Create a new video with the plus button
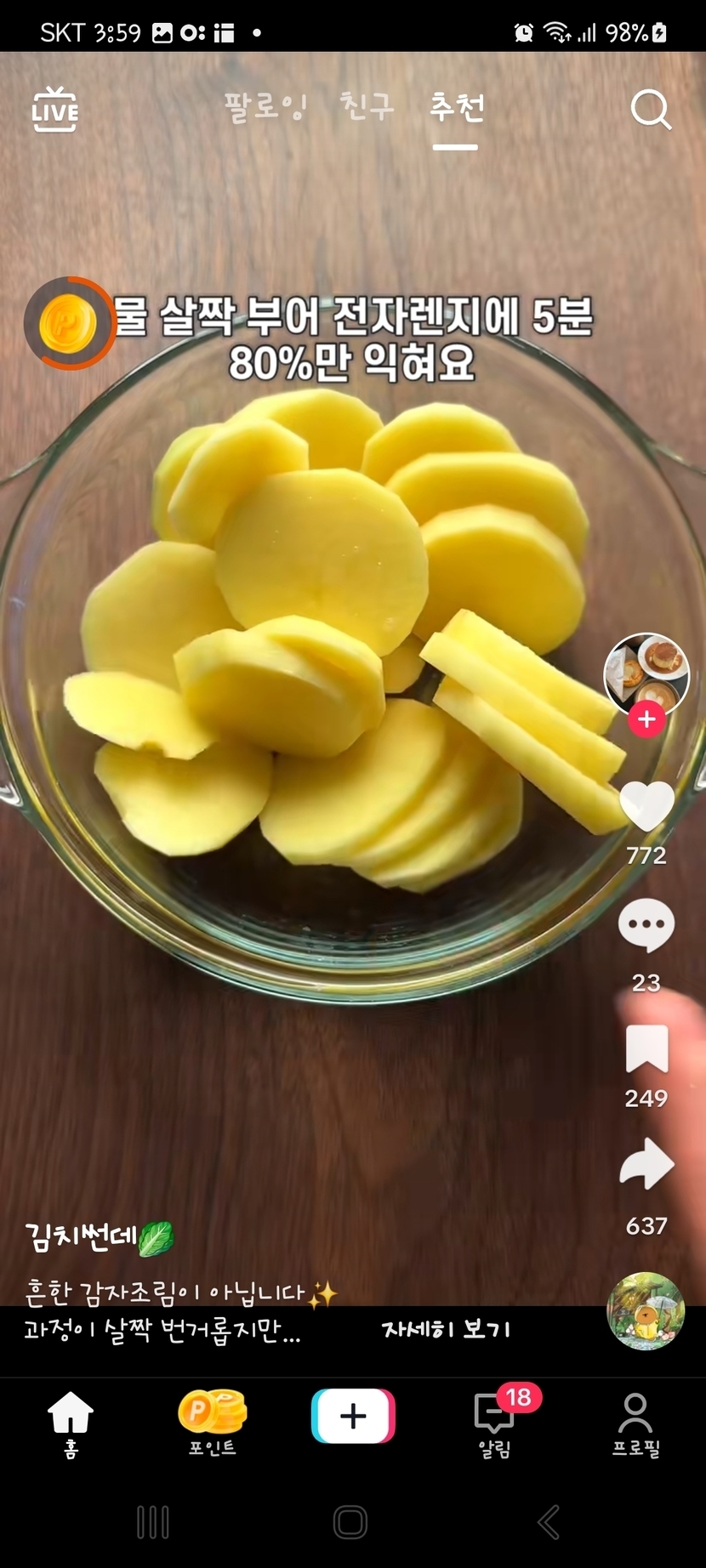This screenshot has width=706, height=1568. tap(353, 1416)
